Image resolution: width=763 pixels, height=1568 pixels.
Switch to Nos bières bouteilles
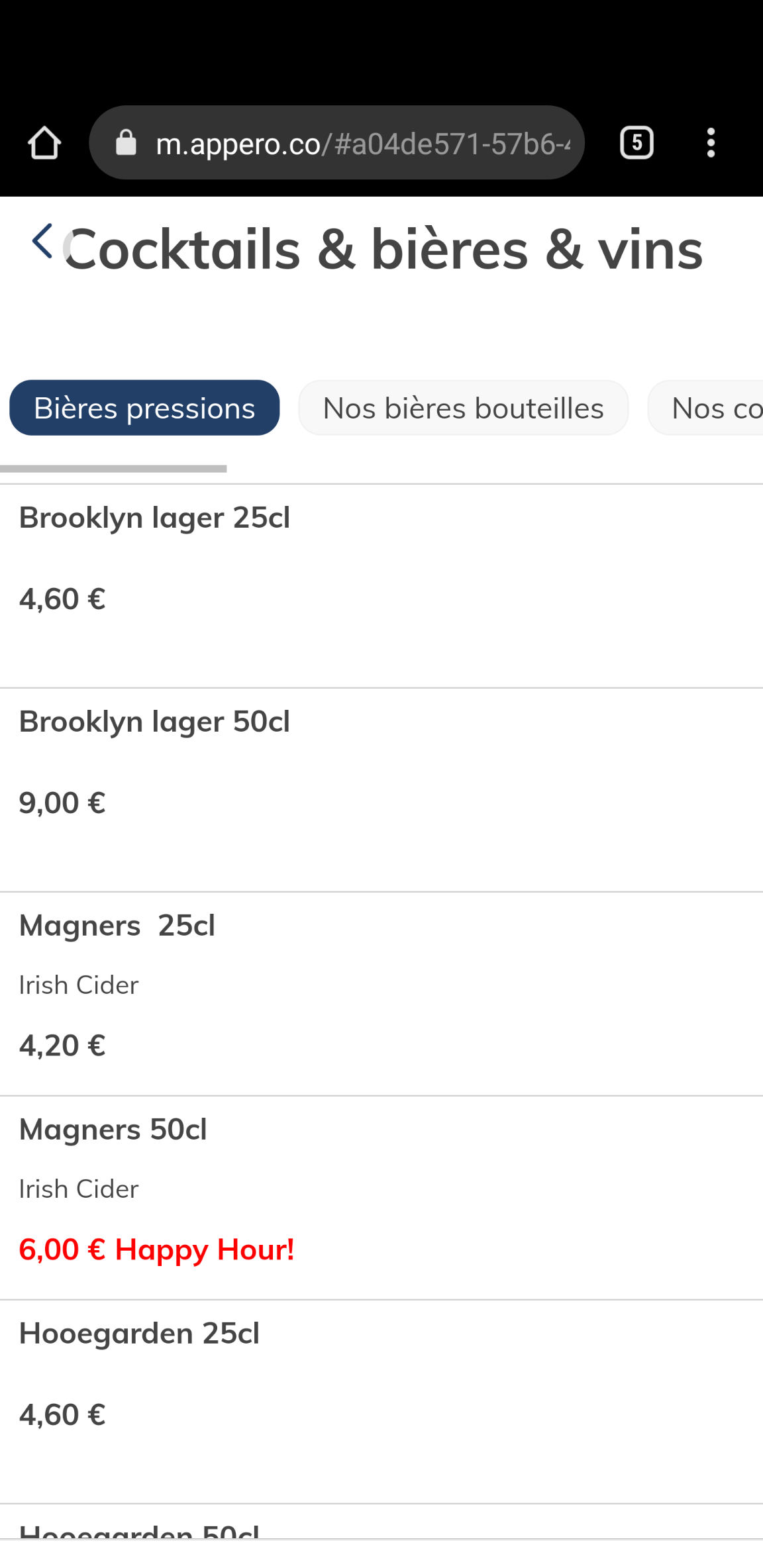pyautogui.click(x=463, y=408)
